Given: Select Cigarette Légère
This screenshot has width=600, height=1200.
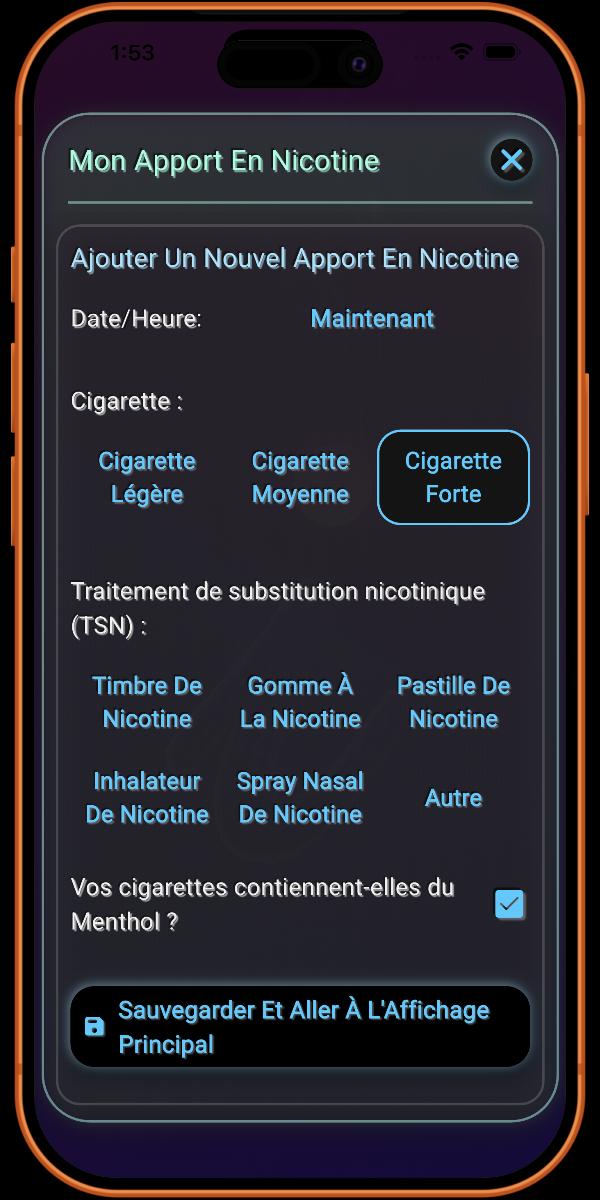Looking at the screenshot, I should tap(147, 477).
